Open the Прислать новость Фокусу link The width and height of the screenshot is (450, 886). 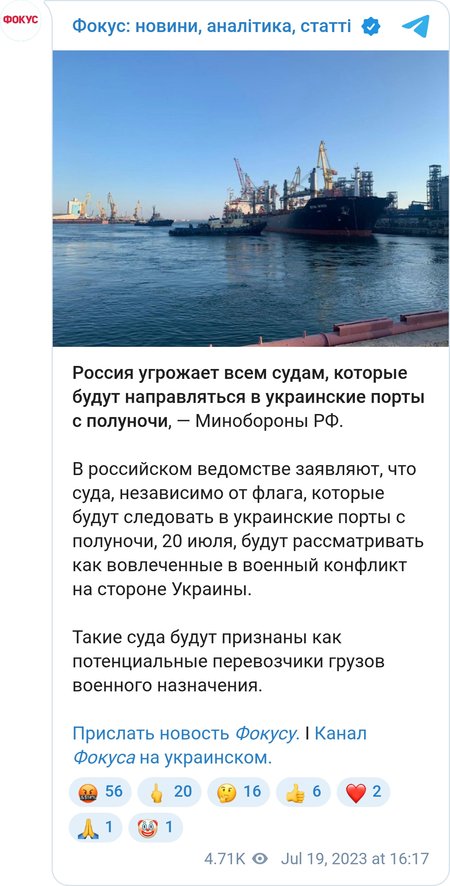tap(185, 733)
